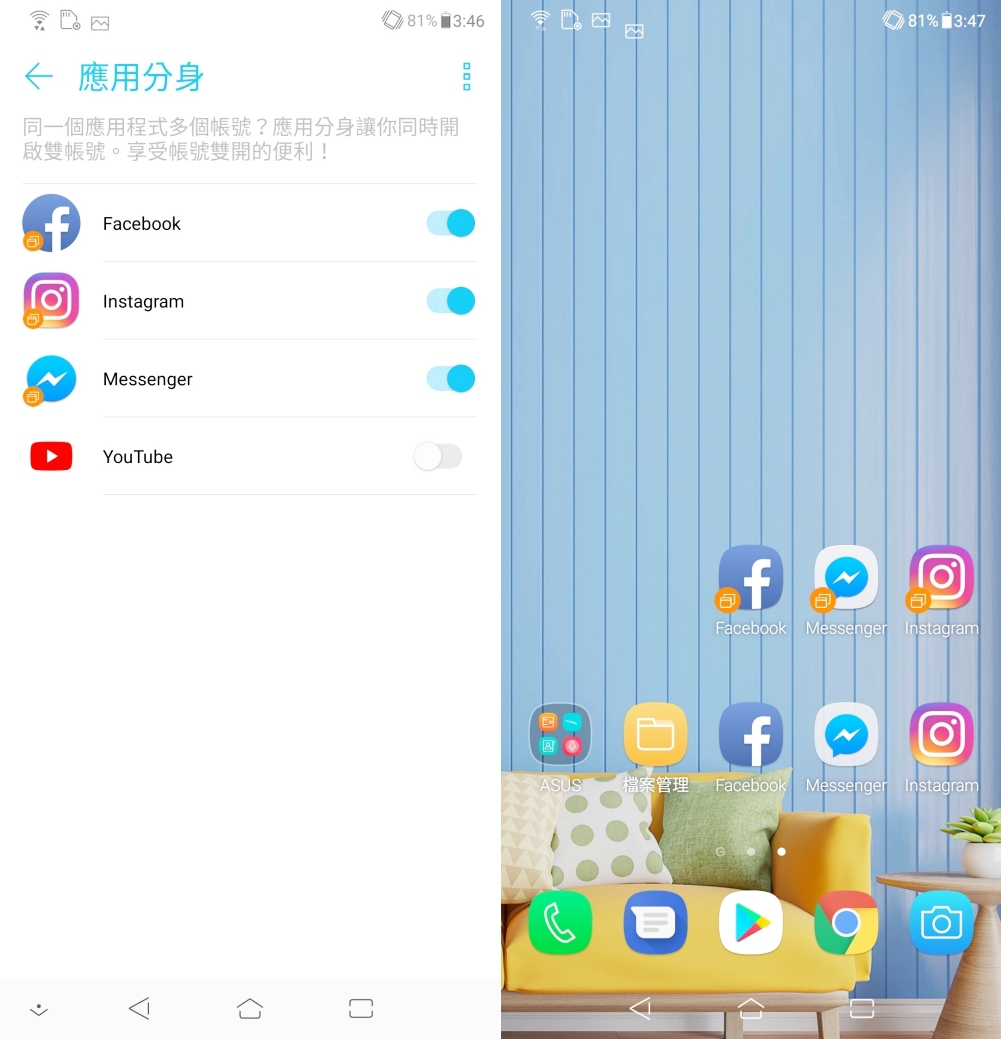Launch the Phone dialer from the dock

[560, 923]
